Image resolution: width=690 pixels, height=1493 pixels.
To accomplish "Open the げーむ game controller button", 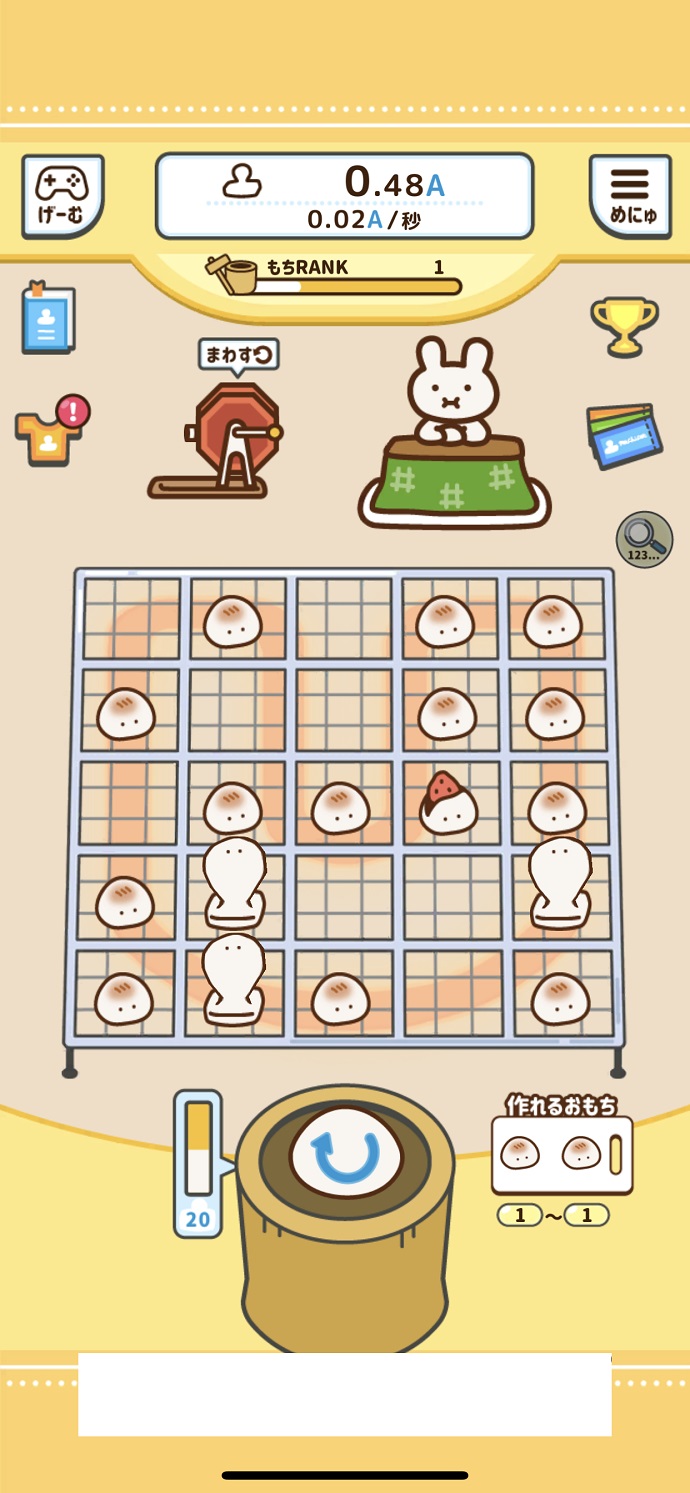I will tap(62, 196).
